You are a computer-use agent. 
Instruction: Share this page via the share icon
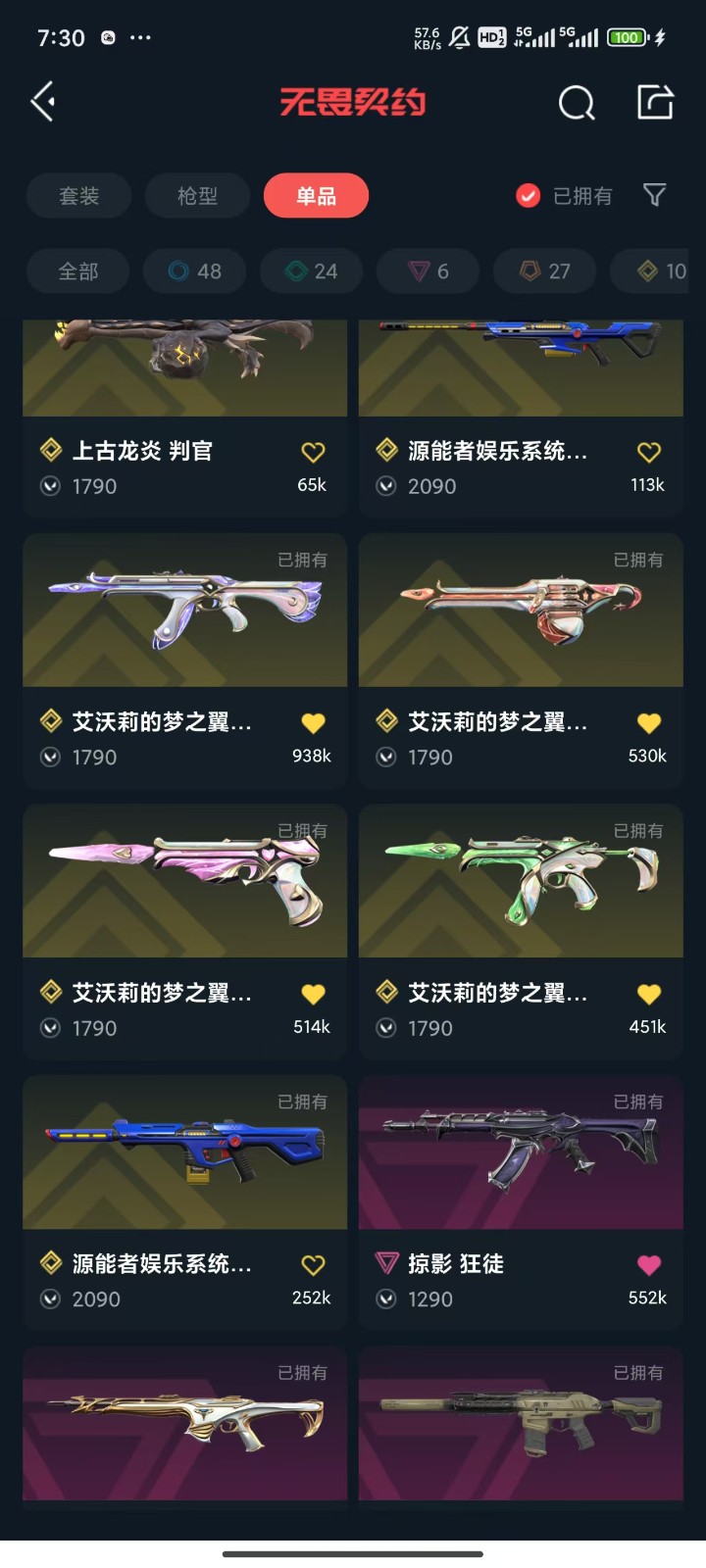click(655, 102)
